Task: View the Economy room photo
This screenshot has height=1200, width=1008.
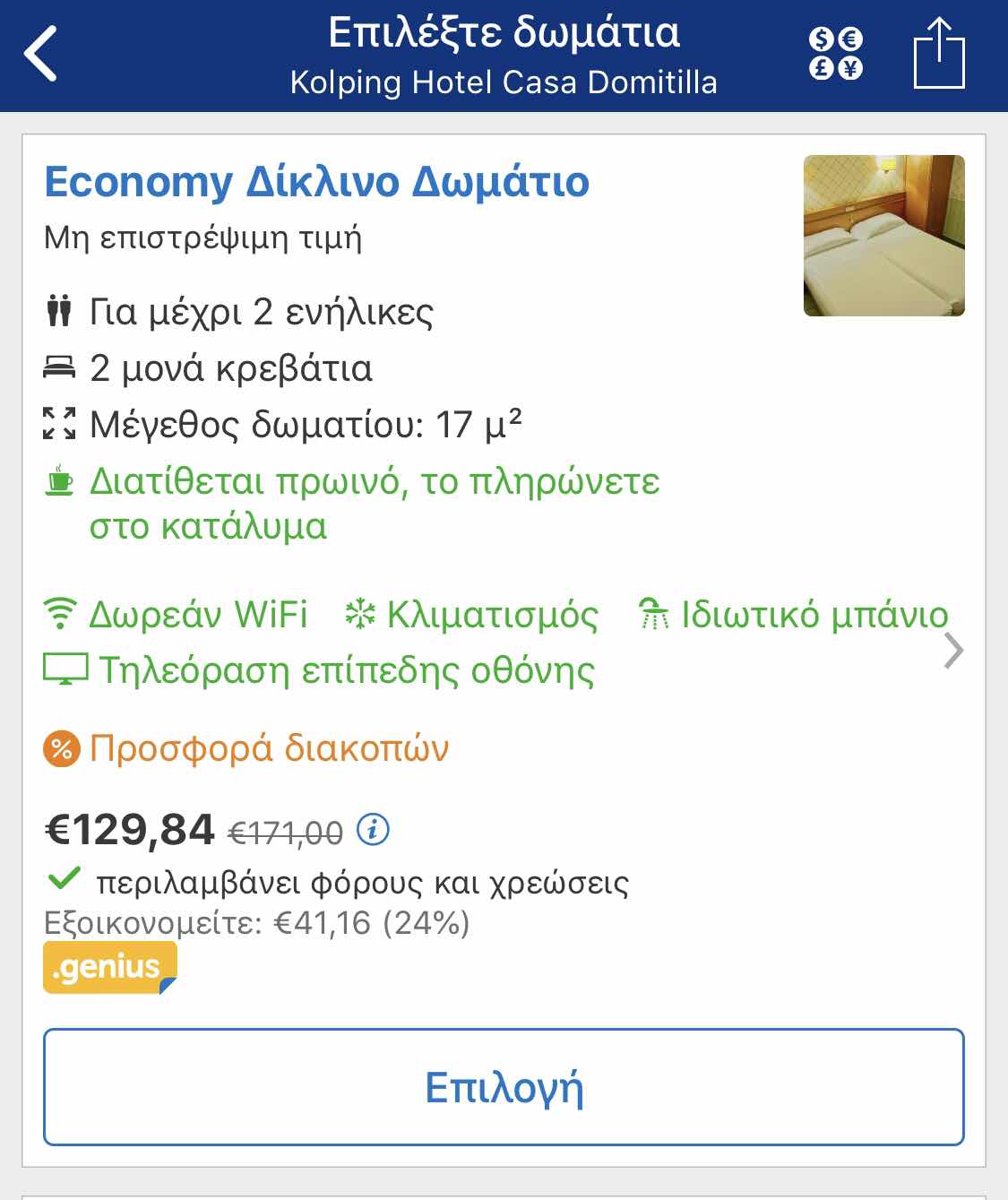Action: 883,236
